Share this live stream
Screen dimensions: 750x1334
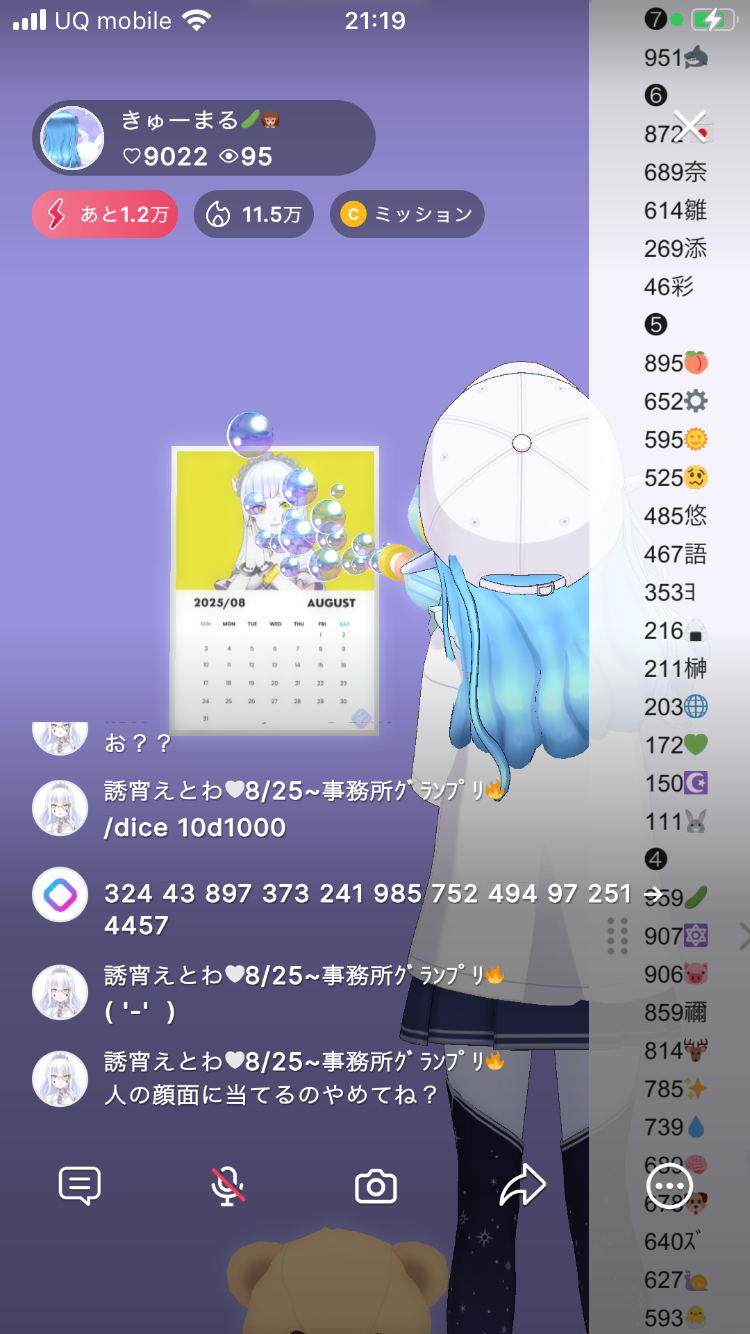[x=523, y=1186]
